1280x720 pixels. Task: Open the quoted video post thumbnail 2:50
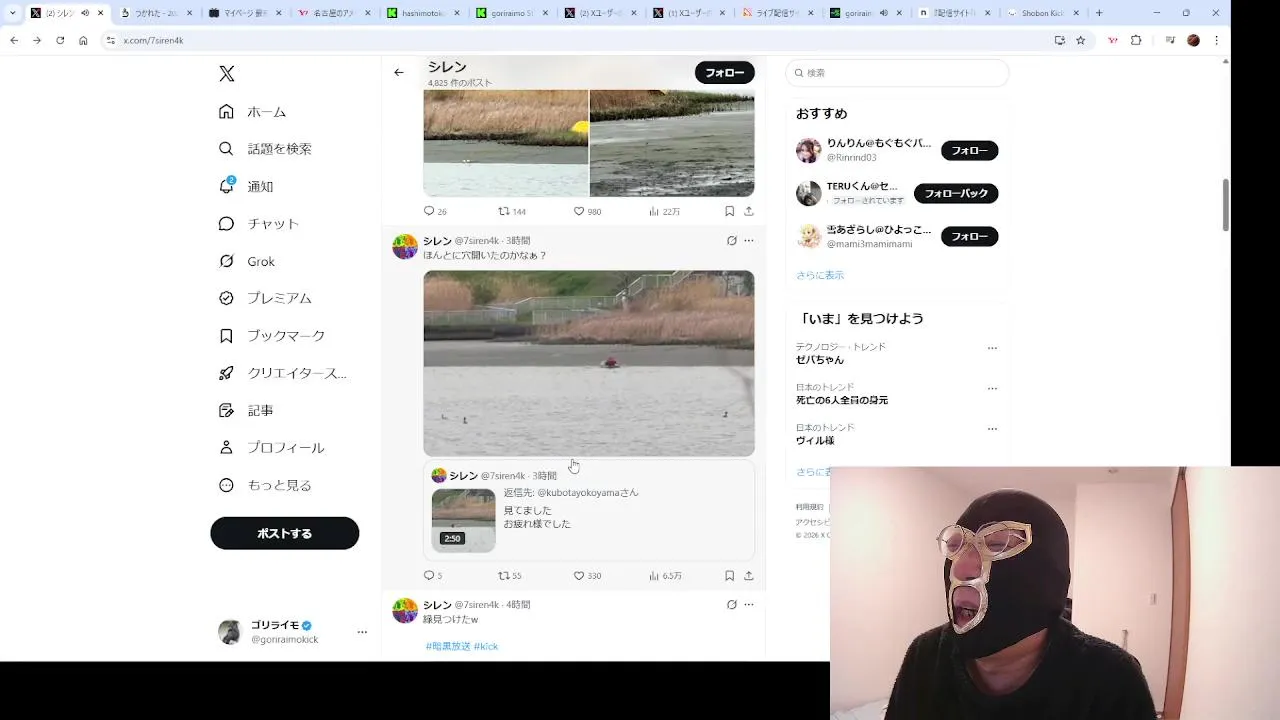pos(463,520)
